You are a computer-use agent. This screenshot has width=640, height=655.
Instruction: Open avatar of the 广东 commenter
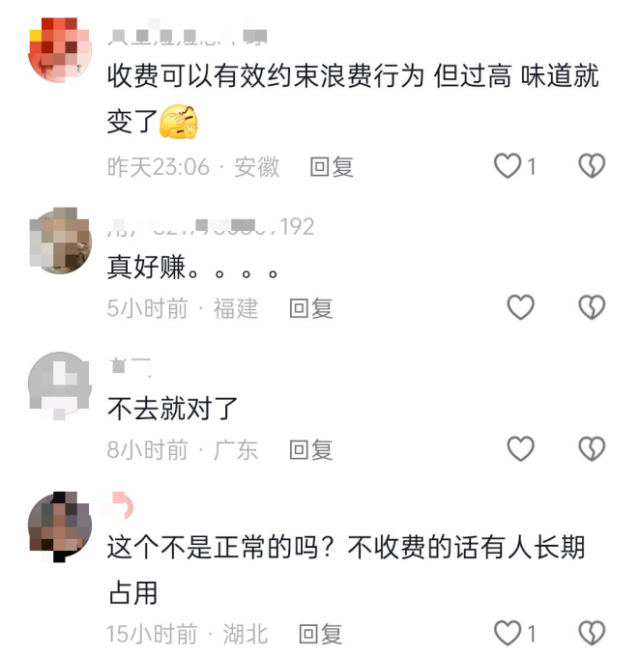[x=59, y=383]
